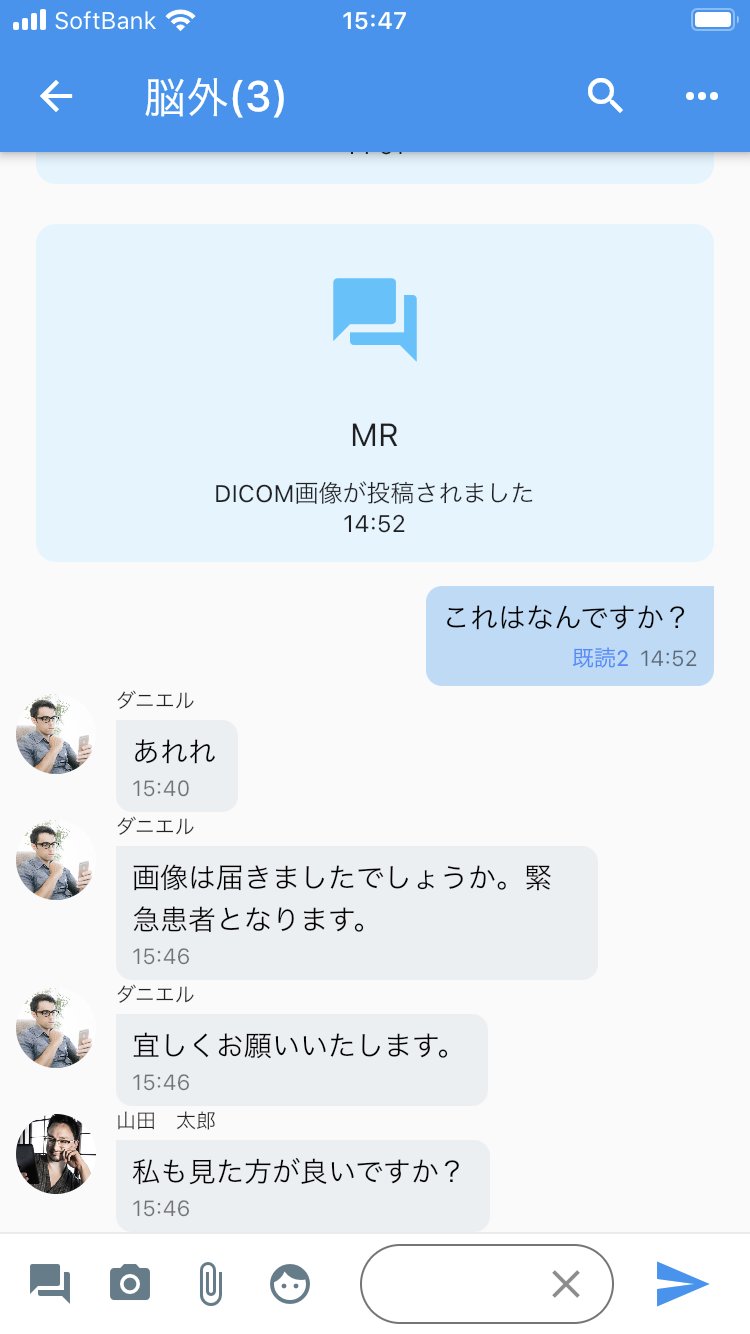Go back from the 脳外 chat
Screen dimensions: 750x1334
(x=56, y=97)
